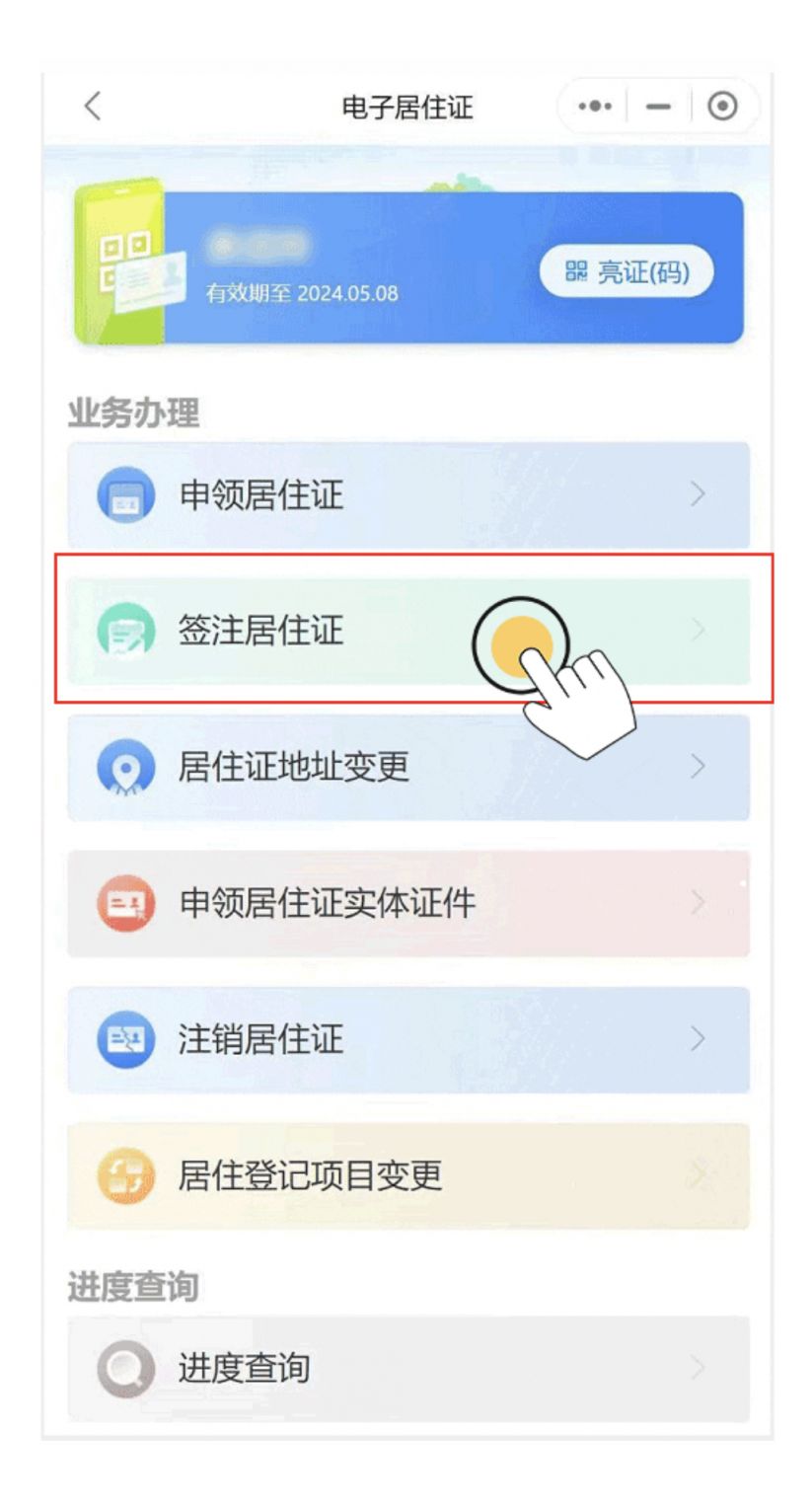Tap the 亮证(码) button
Image resolution: width=812 pixels, height=1507 pixels.
coord(627,272)
